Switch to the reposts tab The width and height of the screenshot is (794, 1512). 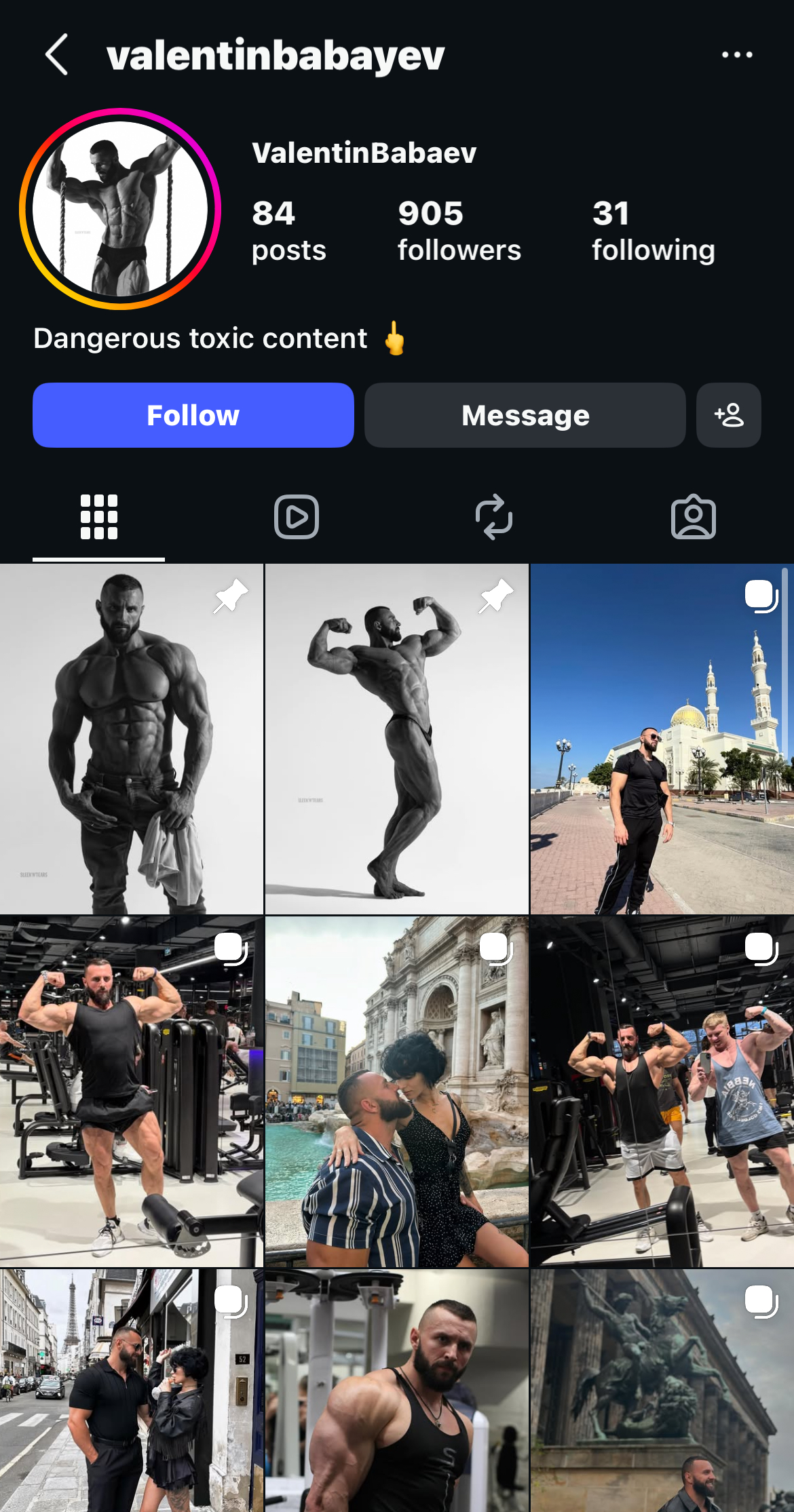click(x=494, y=517)
